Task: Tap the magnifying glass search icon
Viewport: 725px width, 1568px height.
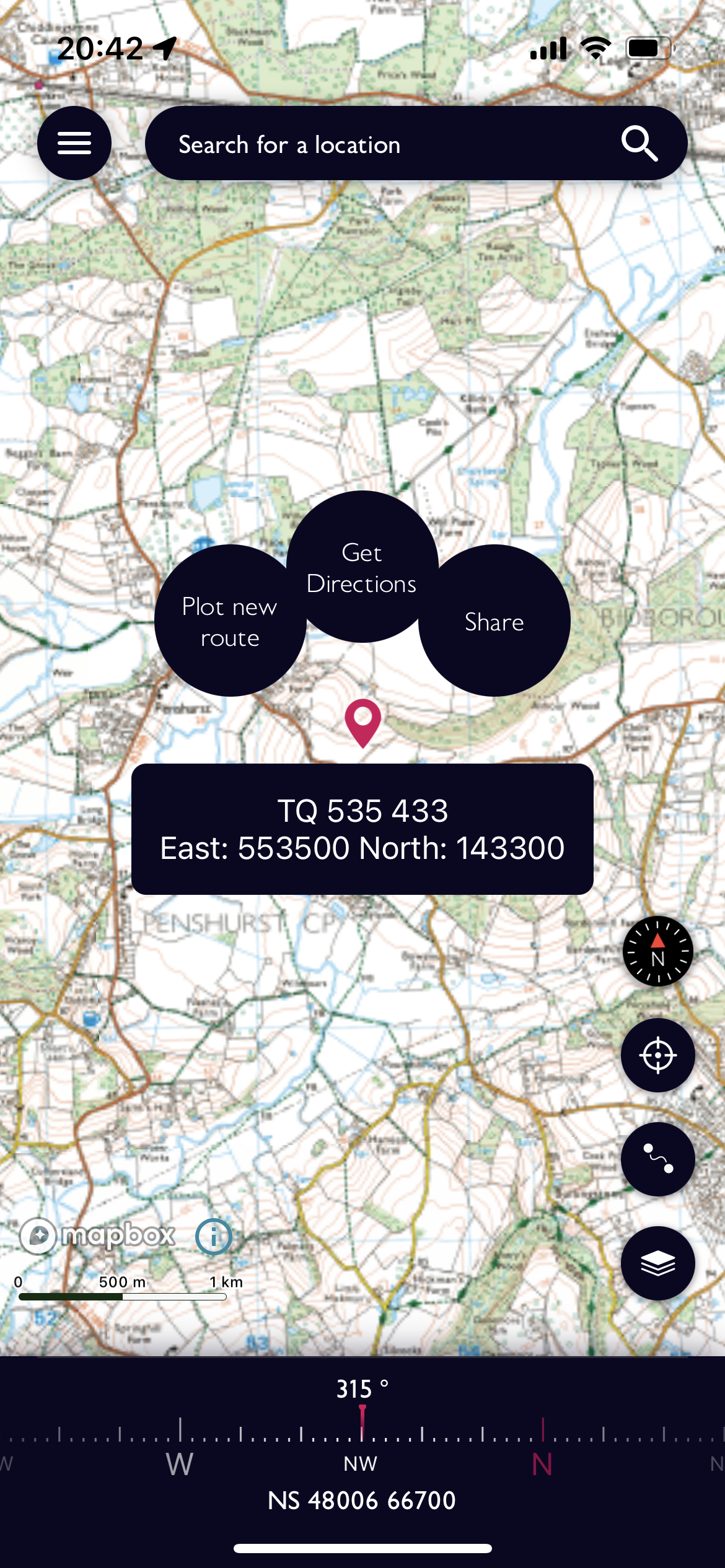Action: tap(639, 144)
